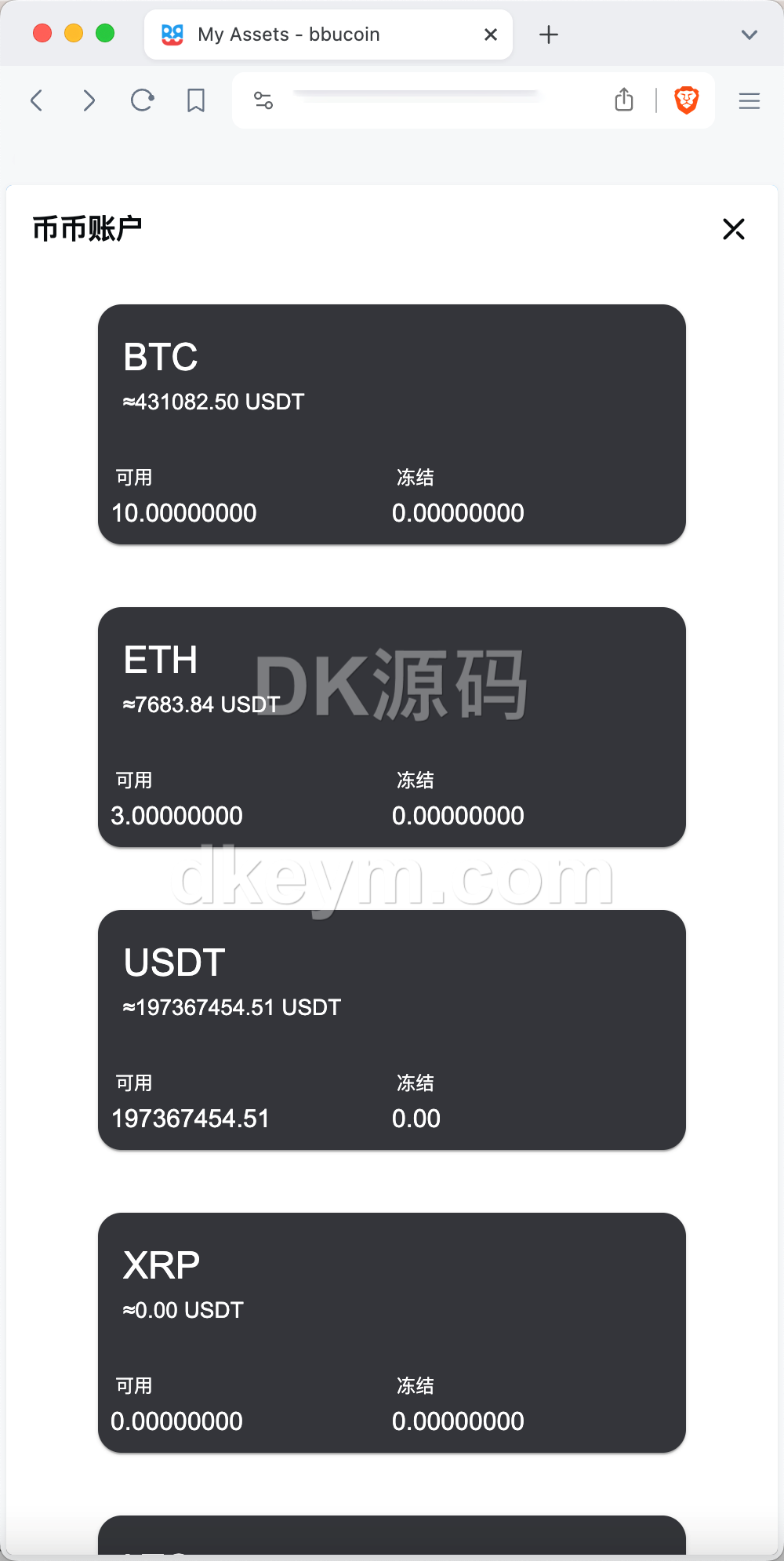
Task: Go back to the previous page
Action: pos(37,100)
